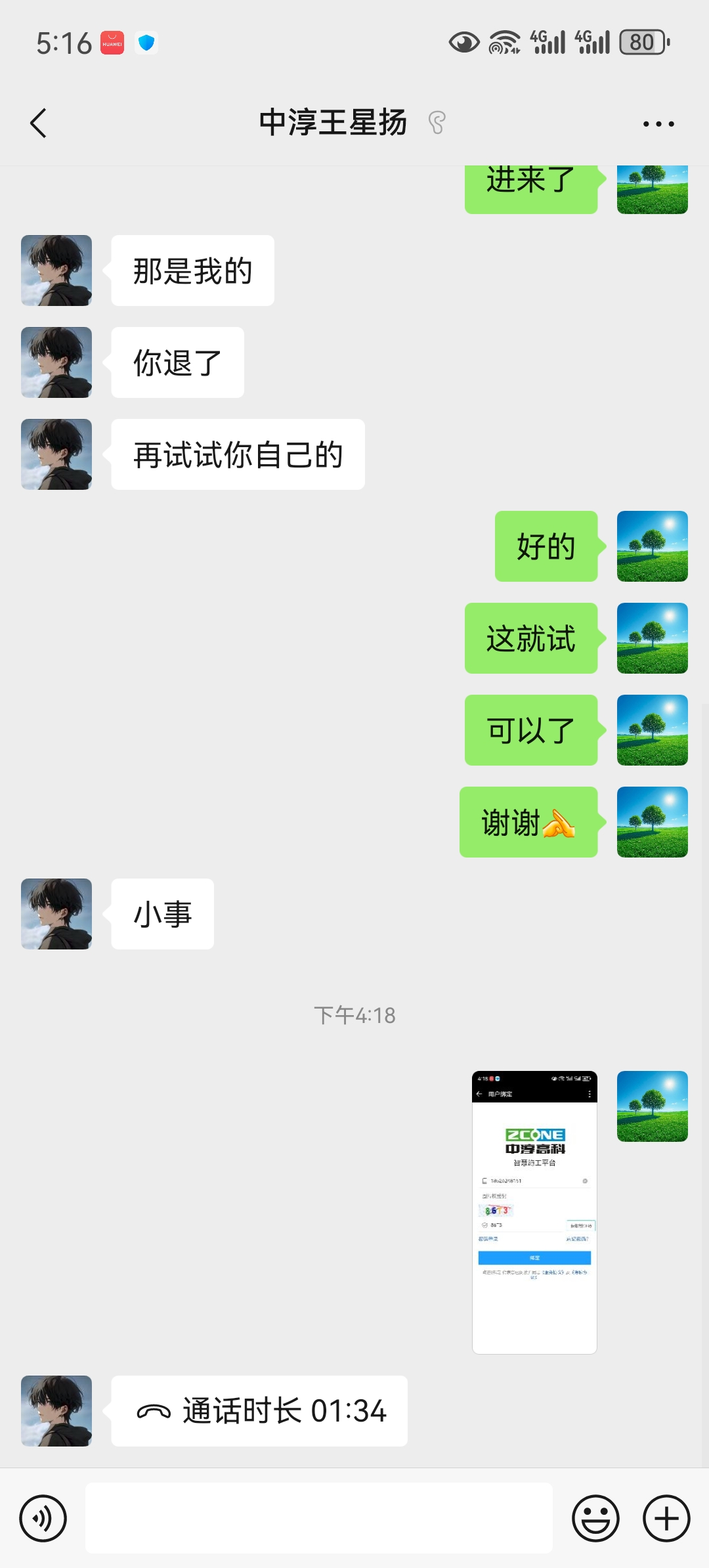Focus the message text field
The width and height of the screenshot is (709, 1568).
[318, 1518]
